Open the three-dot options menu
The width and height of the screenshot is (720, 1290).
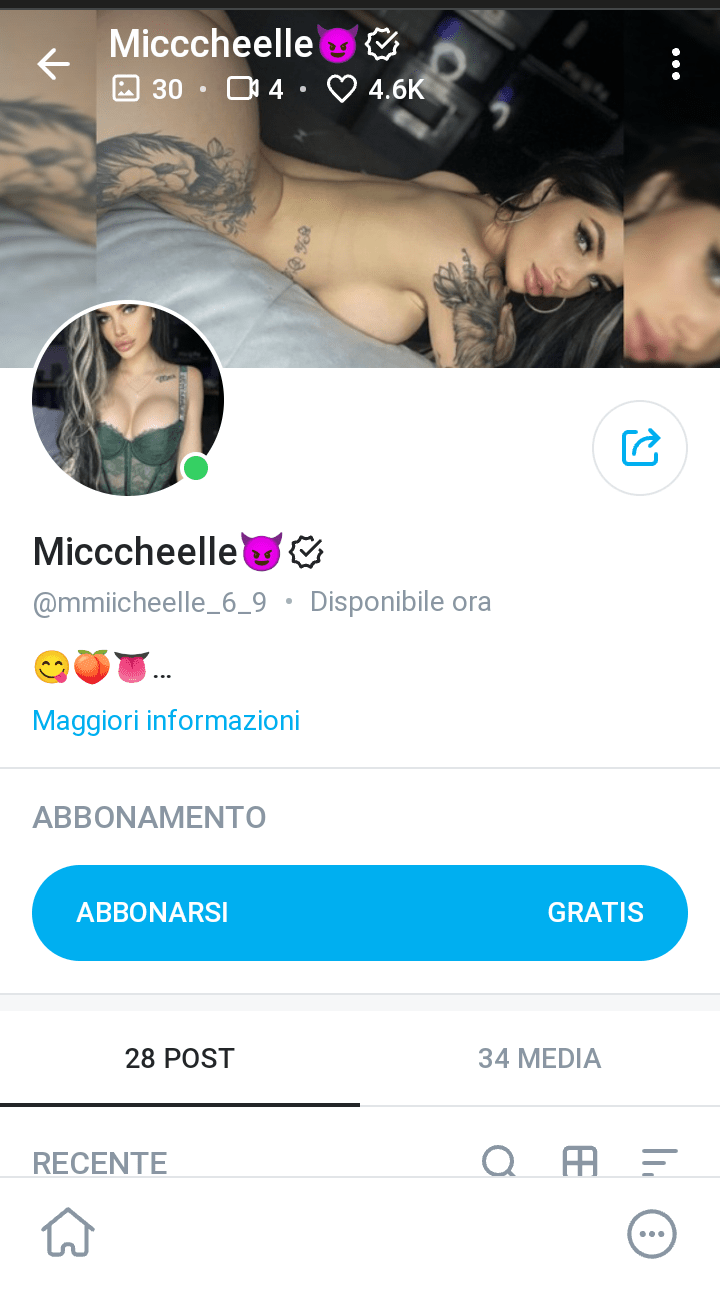pos(676,63)
